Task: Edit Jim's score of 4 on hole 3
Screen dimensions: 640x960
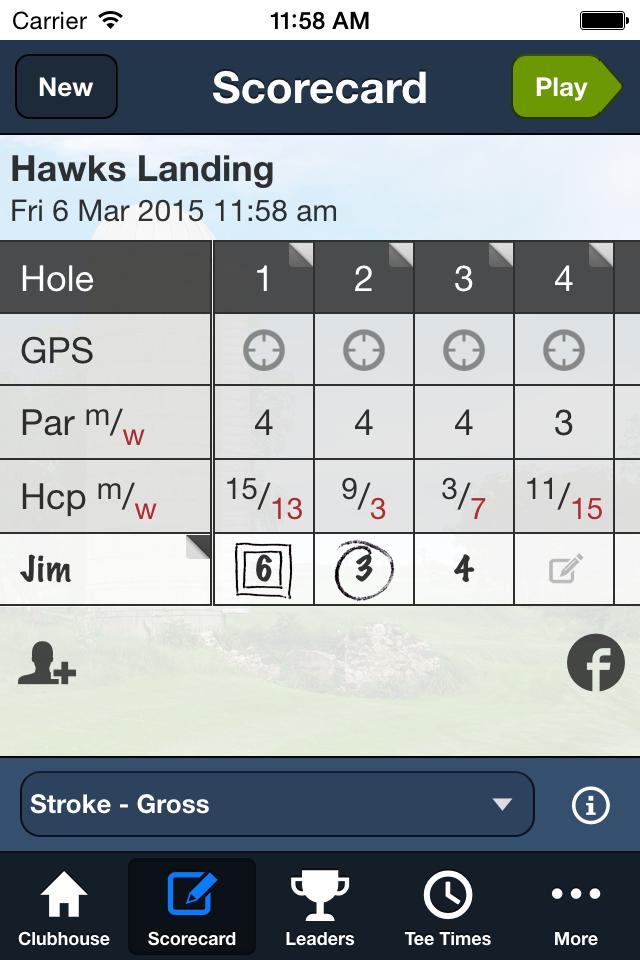Action: point(464,569)
